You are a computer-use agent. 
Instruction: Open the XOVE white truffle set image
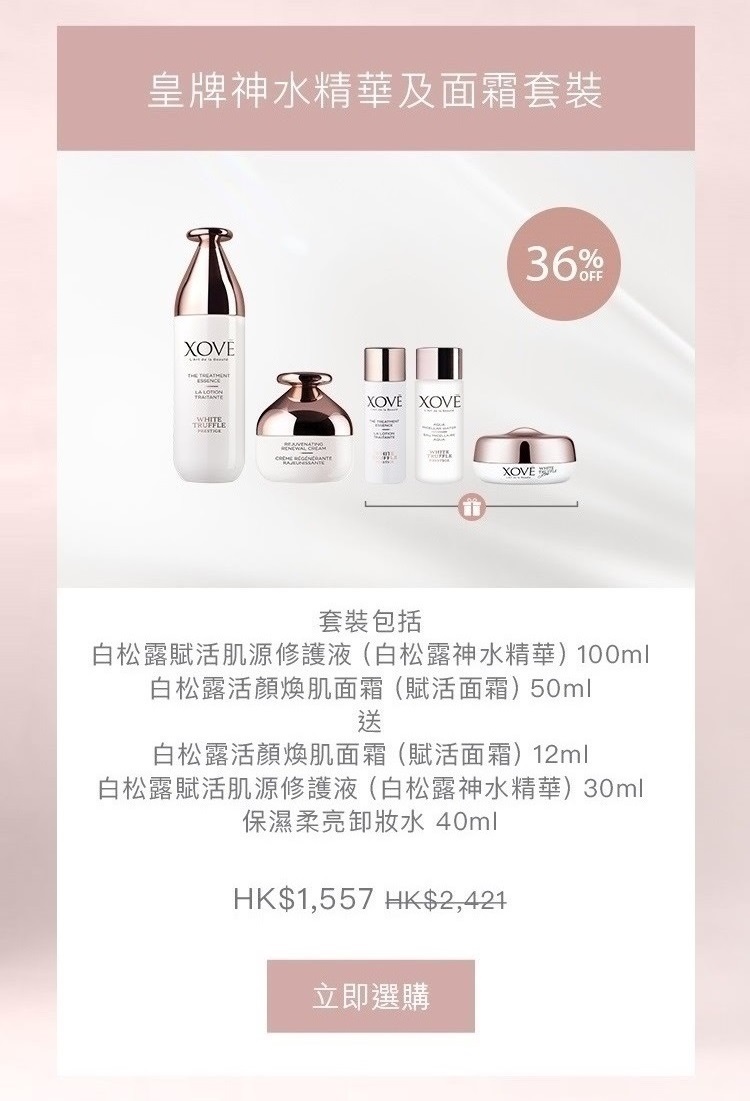[375, 368]
